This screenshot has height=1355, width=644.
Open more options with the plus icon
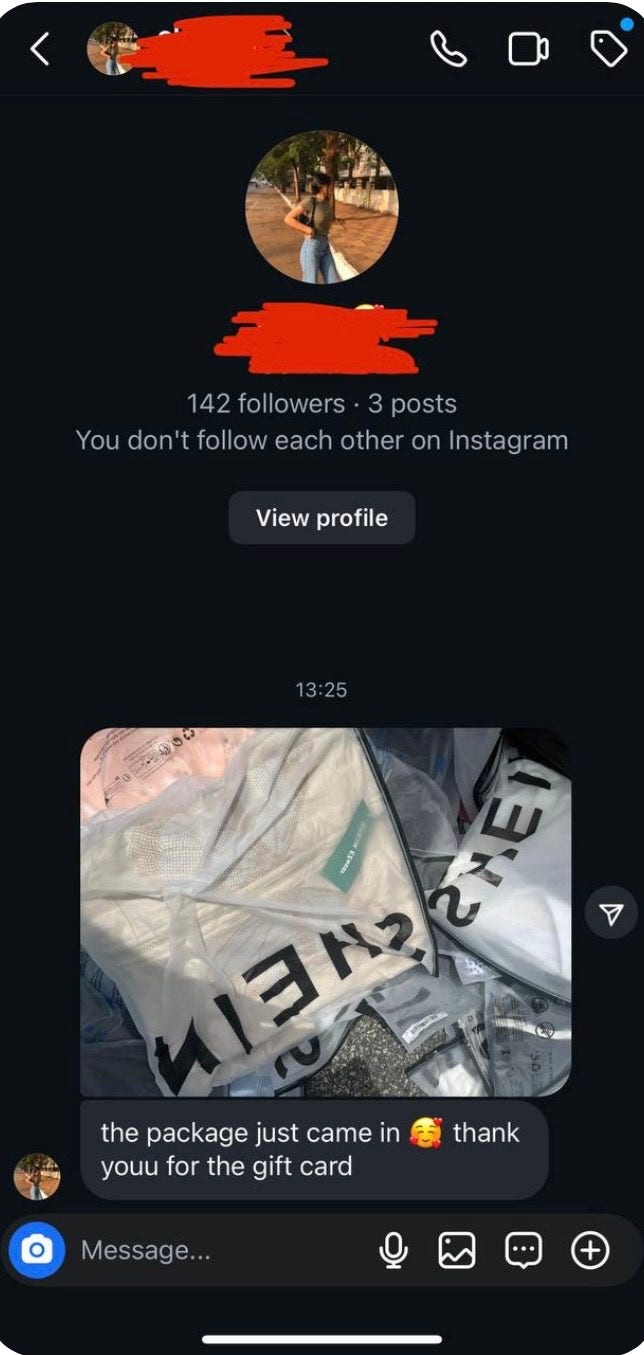(x=590, y=1250)
